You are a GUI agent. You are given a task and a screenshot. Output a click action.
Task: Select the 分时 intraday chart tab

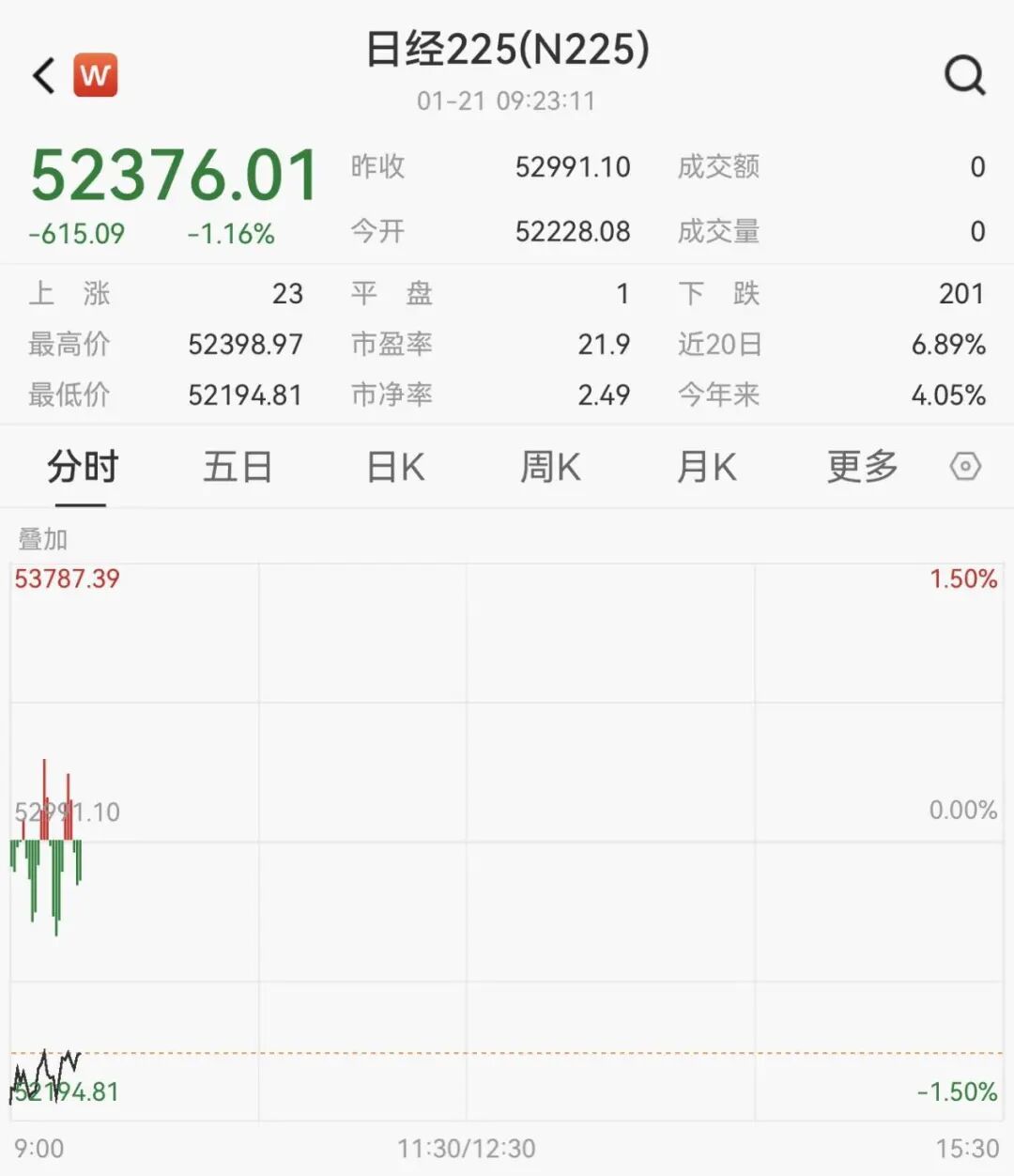pyautogui.click(x=82, y=466)
